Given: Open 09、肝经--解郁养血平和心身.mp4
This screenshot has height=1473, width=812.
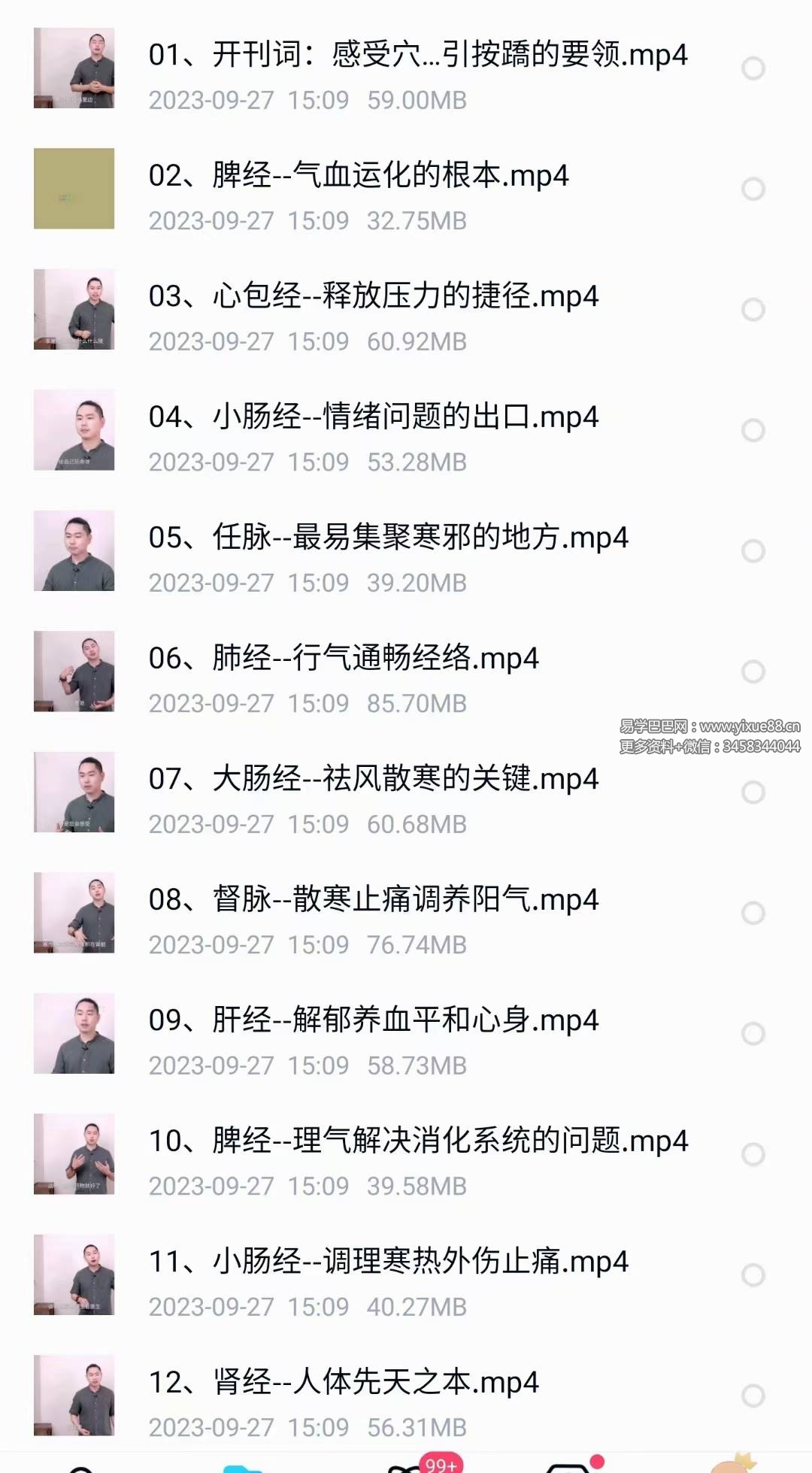Looking at the screenshot, I should tap(374, 1020).
